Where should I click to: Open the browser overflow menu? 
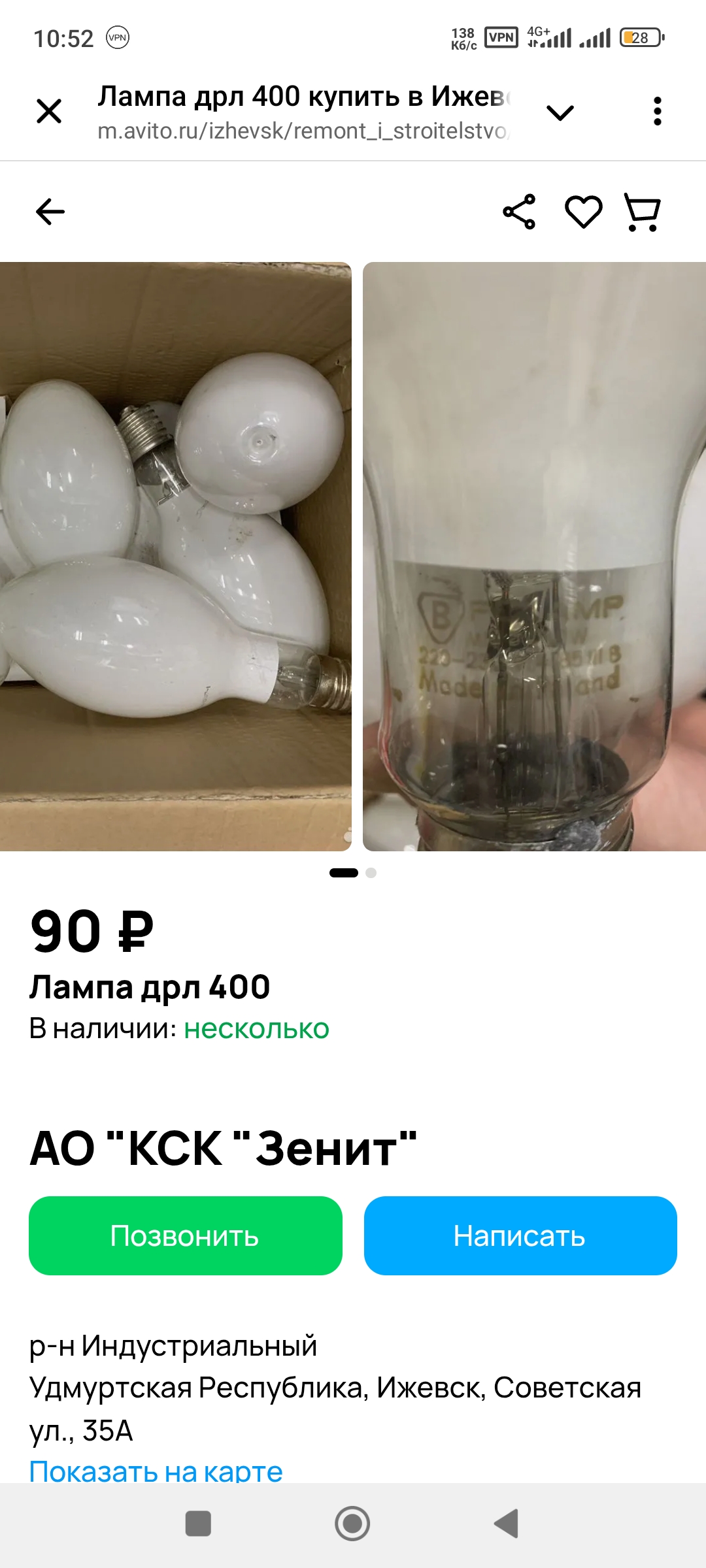(657, 111)
